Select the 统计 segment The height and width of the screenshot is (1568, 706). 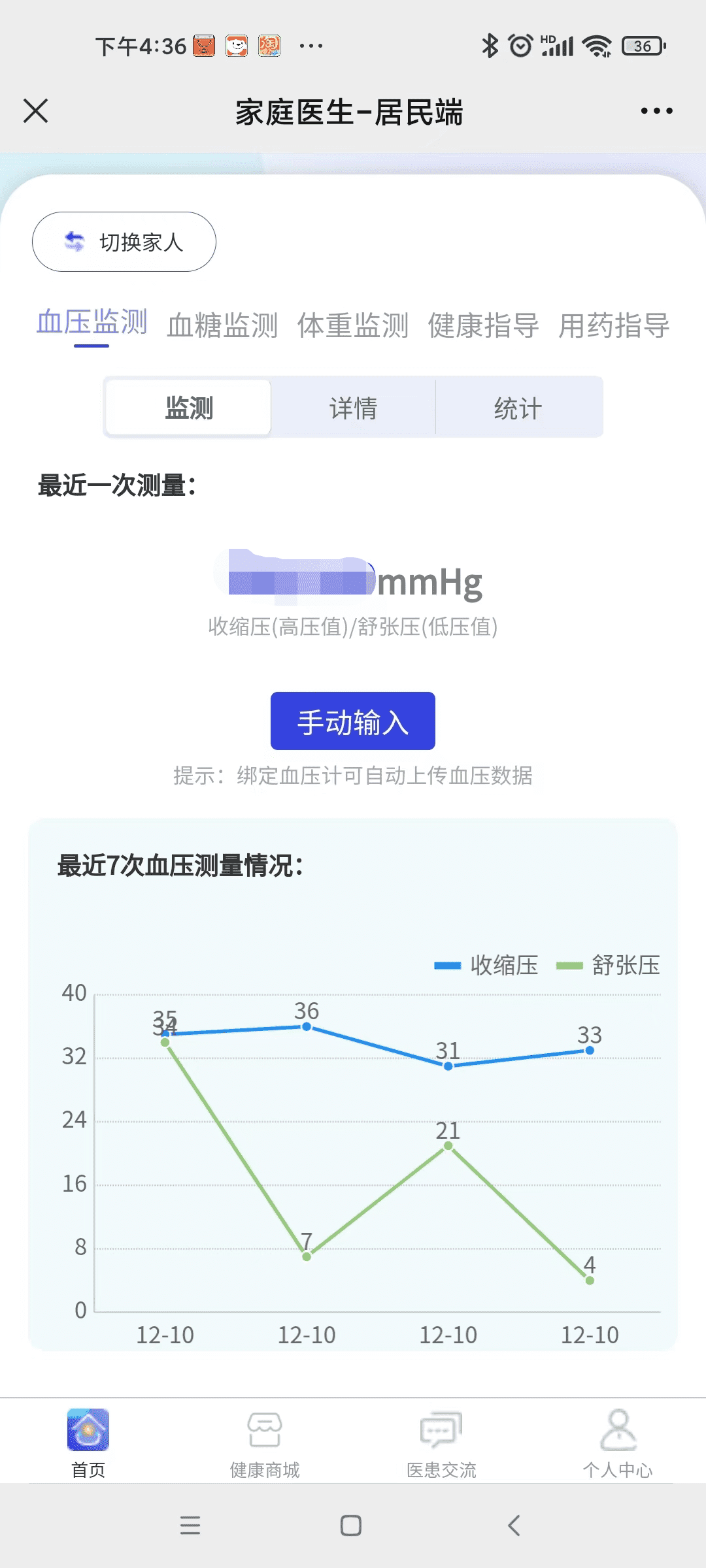[x=518, y=408]
